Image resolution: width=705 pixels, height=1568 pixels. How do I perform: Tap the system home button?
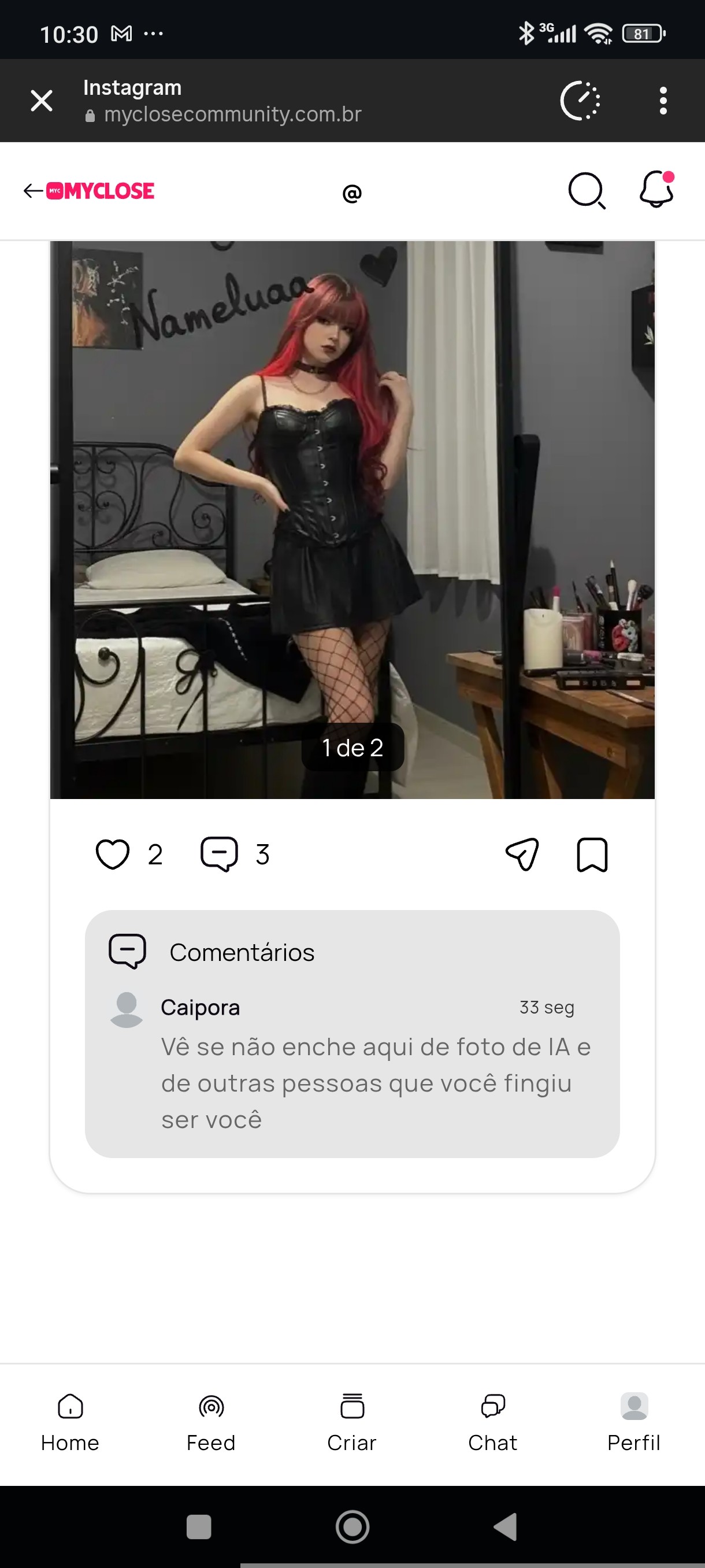click(x=353, y=1526)
